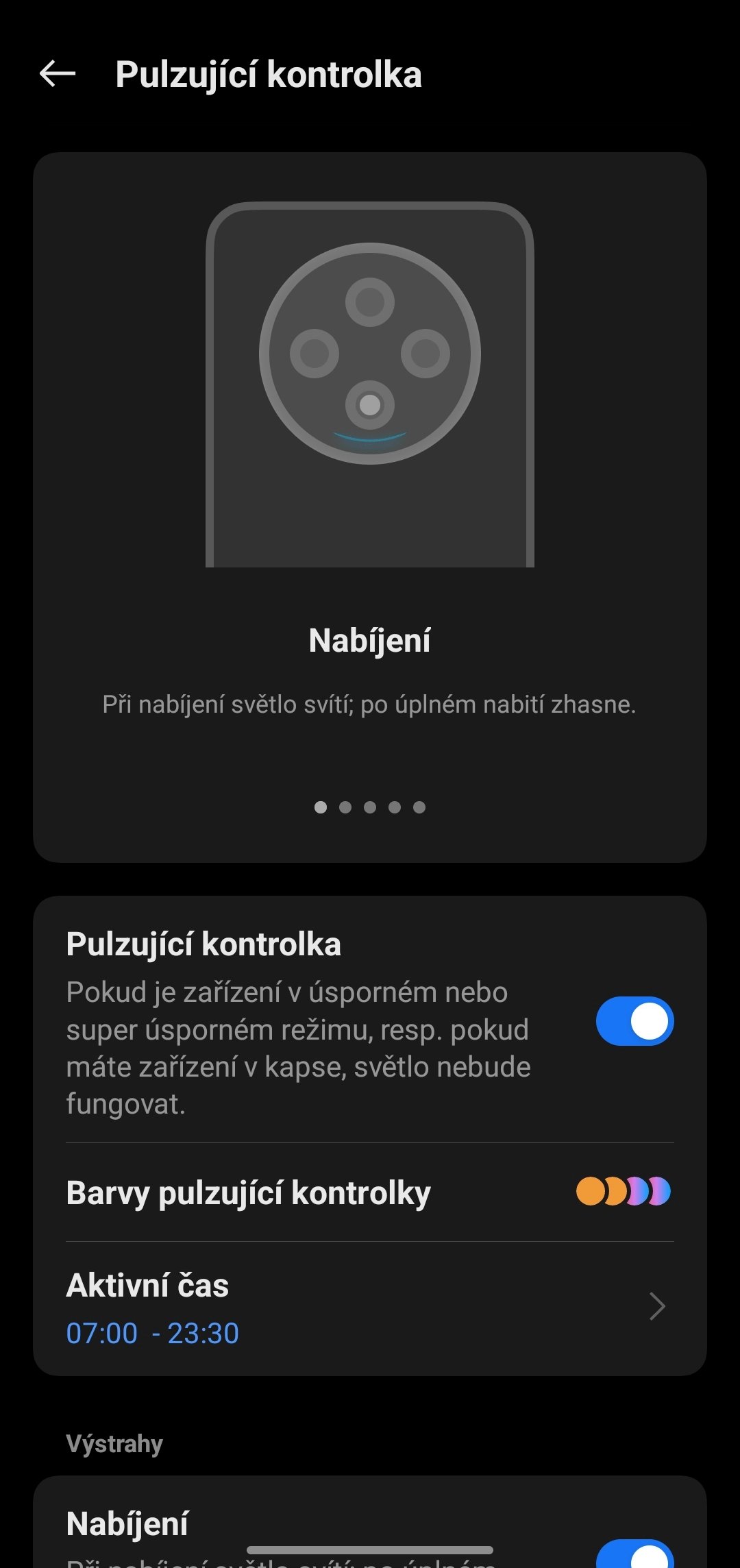Image resolution: width=740 pixels, height=1568 pixels.
Task: Select the second carousel page dot
Action: (x=345, y=807)
